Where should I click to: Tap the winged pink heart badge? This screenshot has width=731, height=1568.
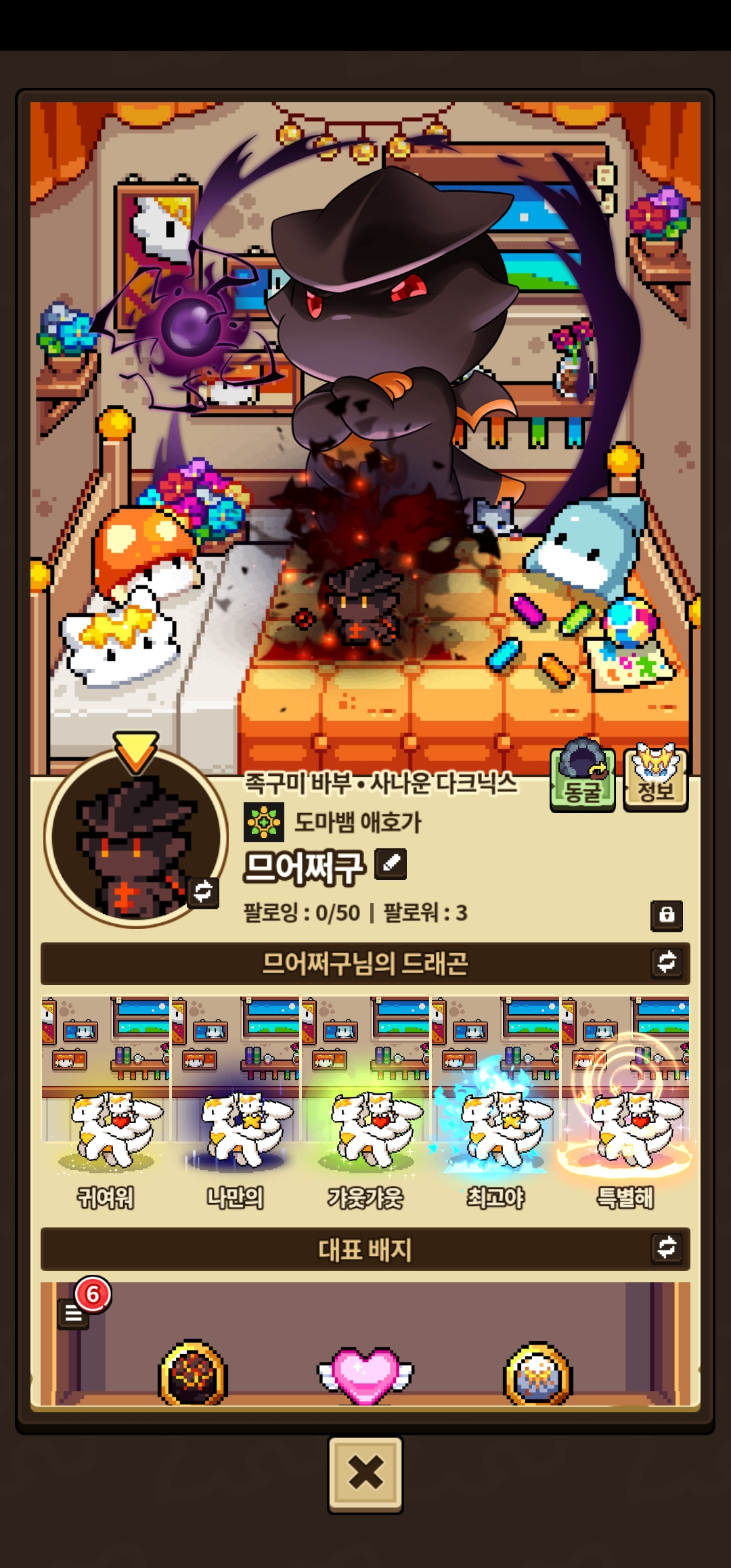[365, 1374]
